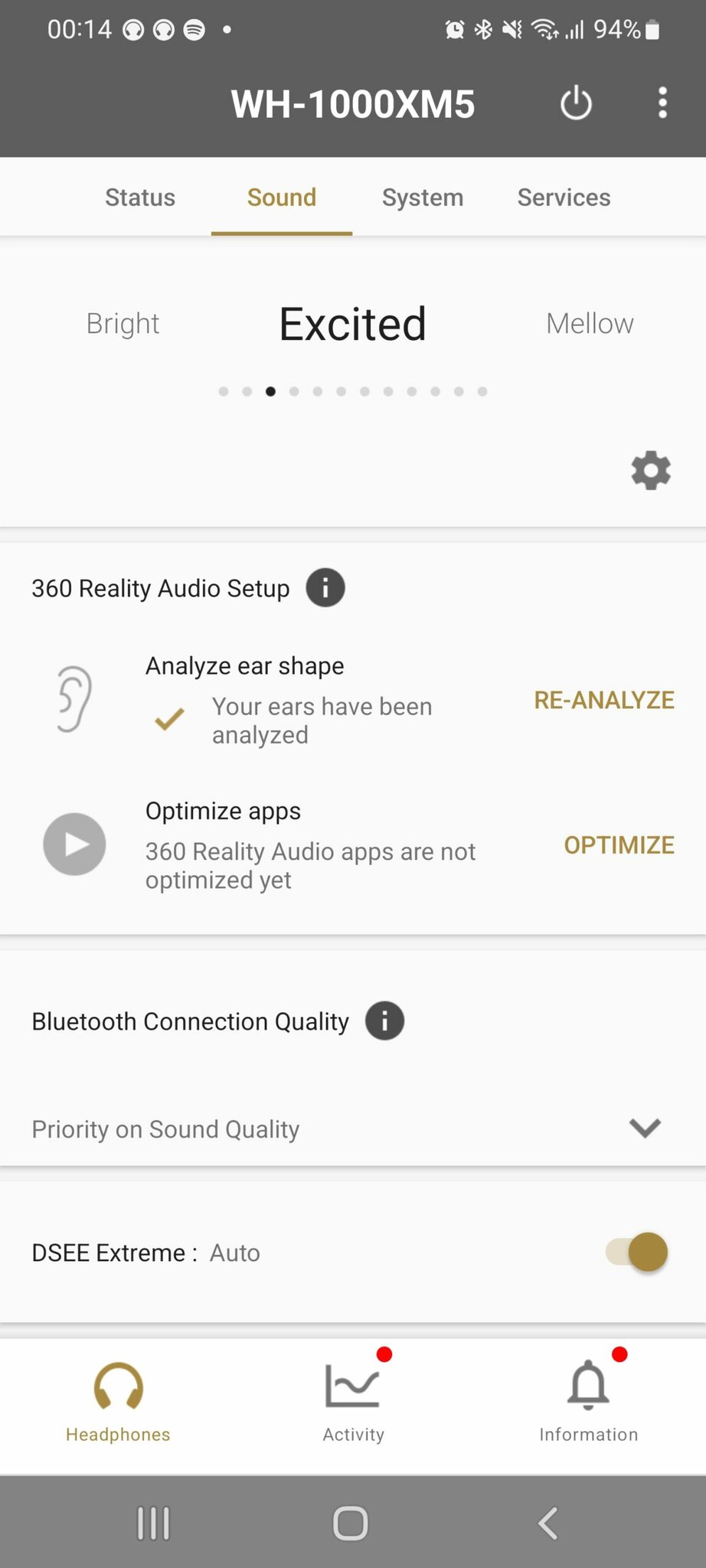The width and height of the screenshot is (706, 1568).
Task: Tap RE-ANALYZE for ear shape
Action: [604, 700]
